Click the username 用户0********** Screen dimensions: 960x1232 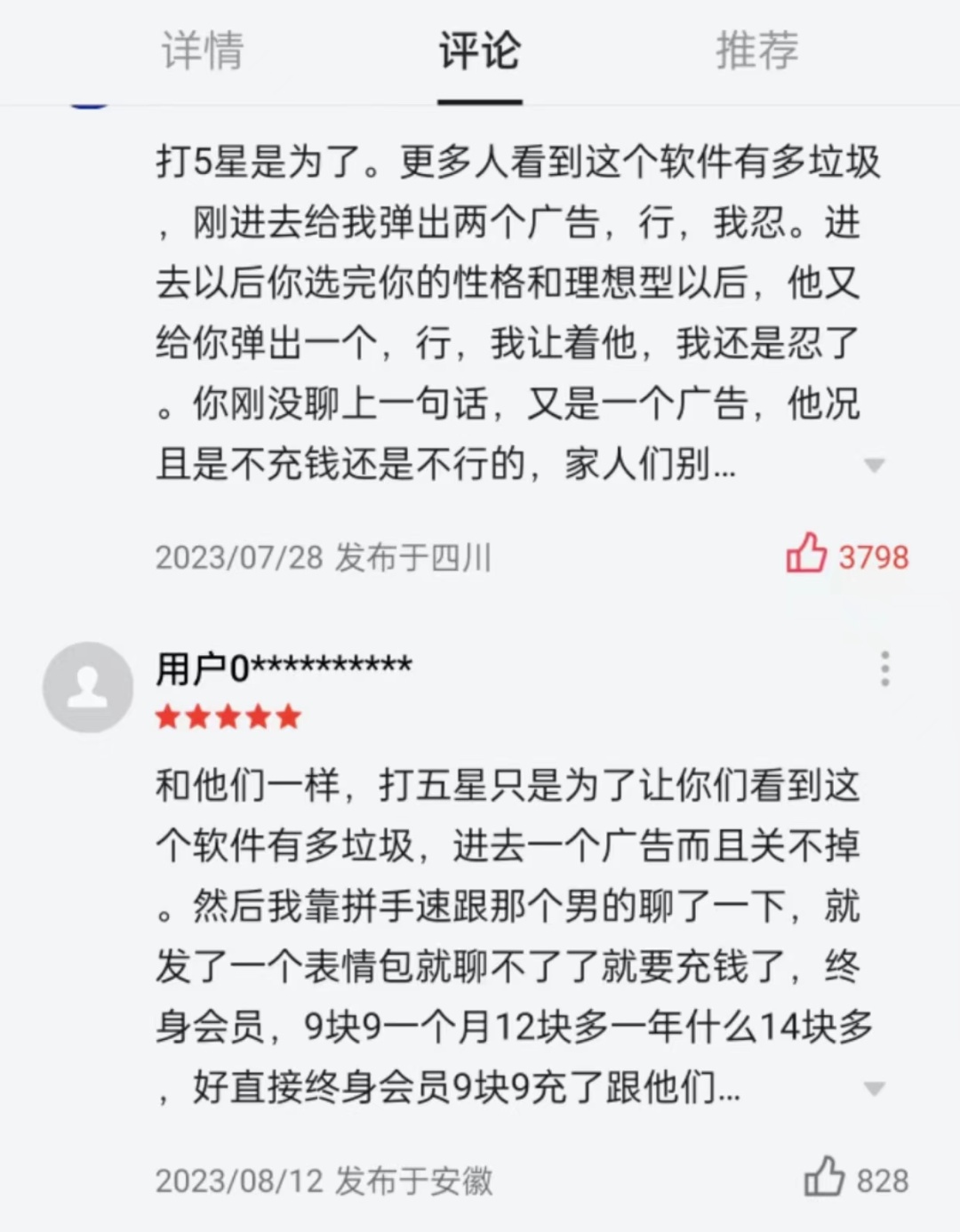284,665
